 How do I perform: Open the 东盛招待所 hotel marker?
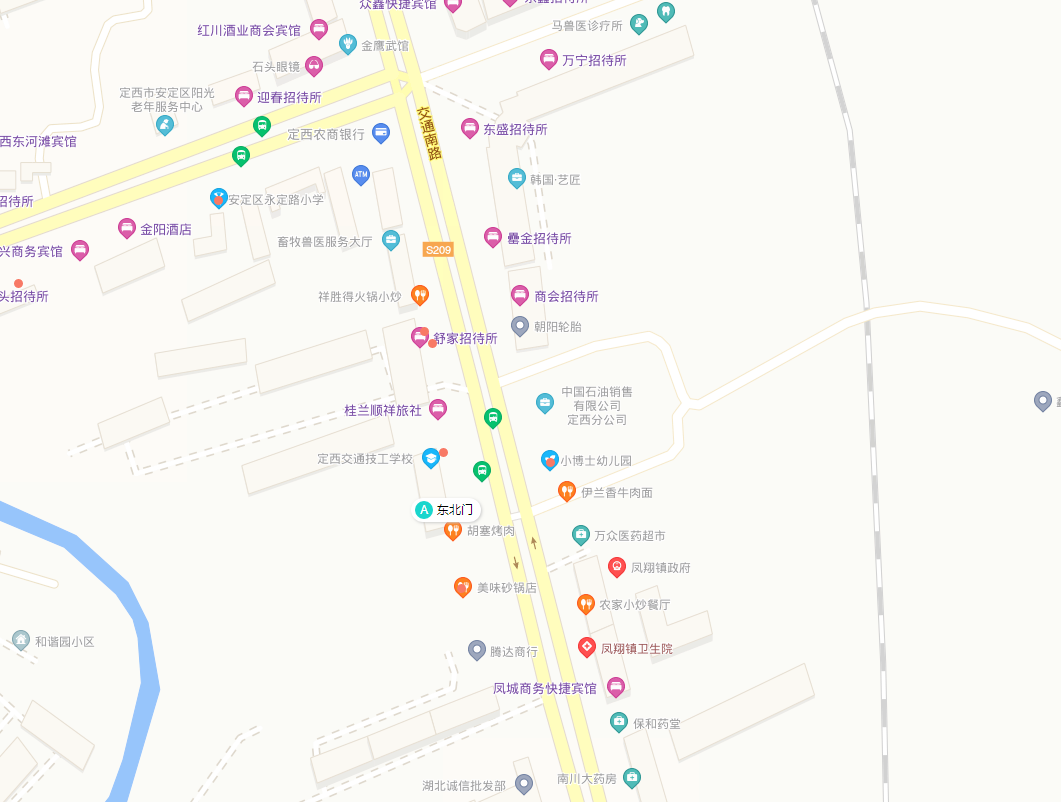(x=470, y=128)
